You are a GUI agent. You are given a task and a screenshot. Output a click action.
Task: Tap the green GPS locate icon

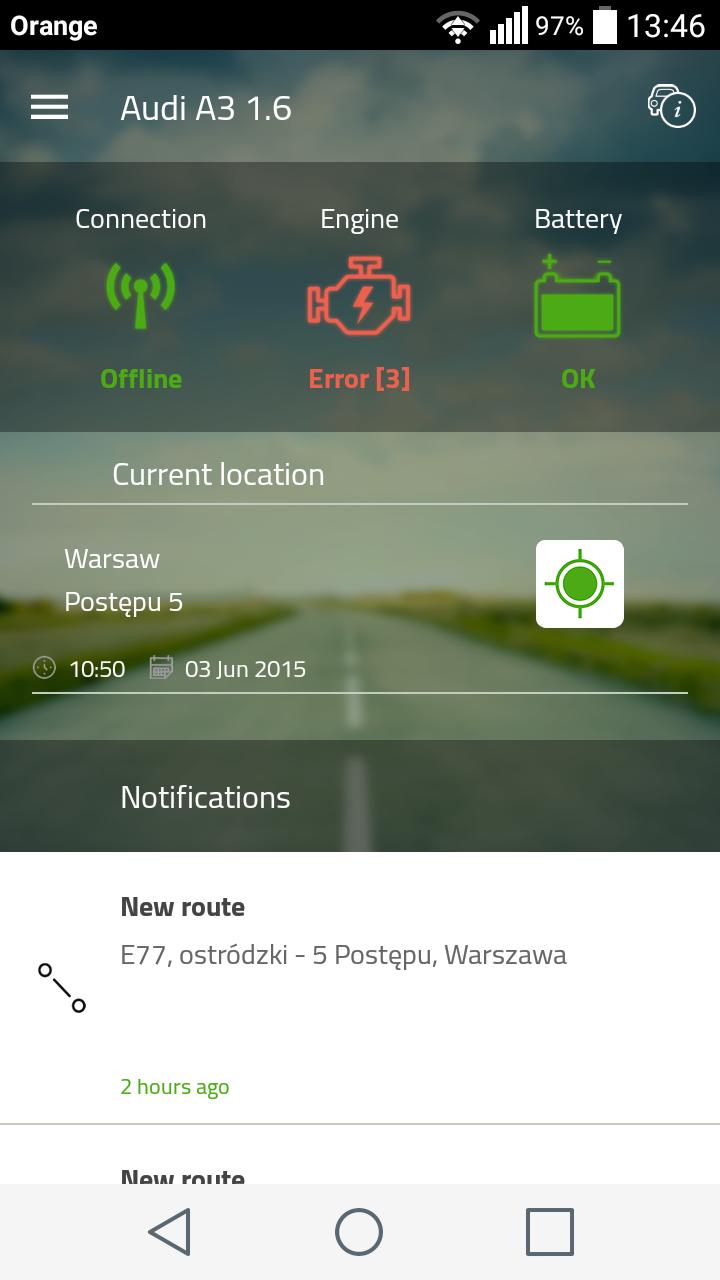tap(579, 583)
